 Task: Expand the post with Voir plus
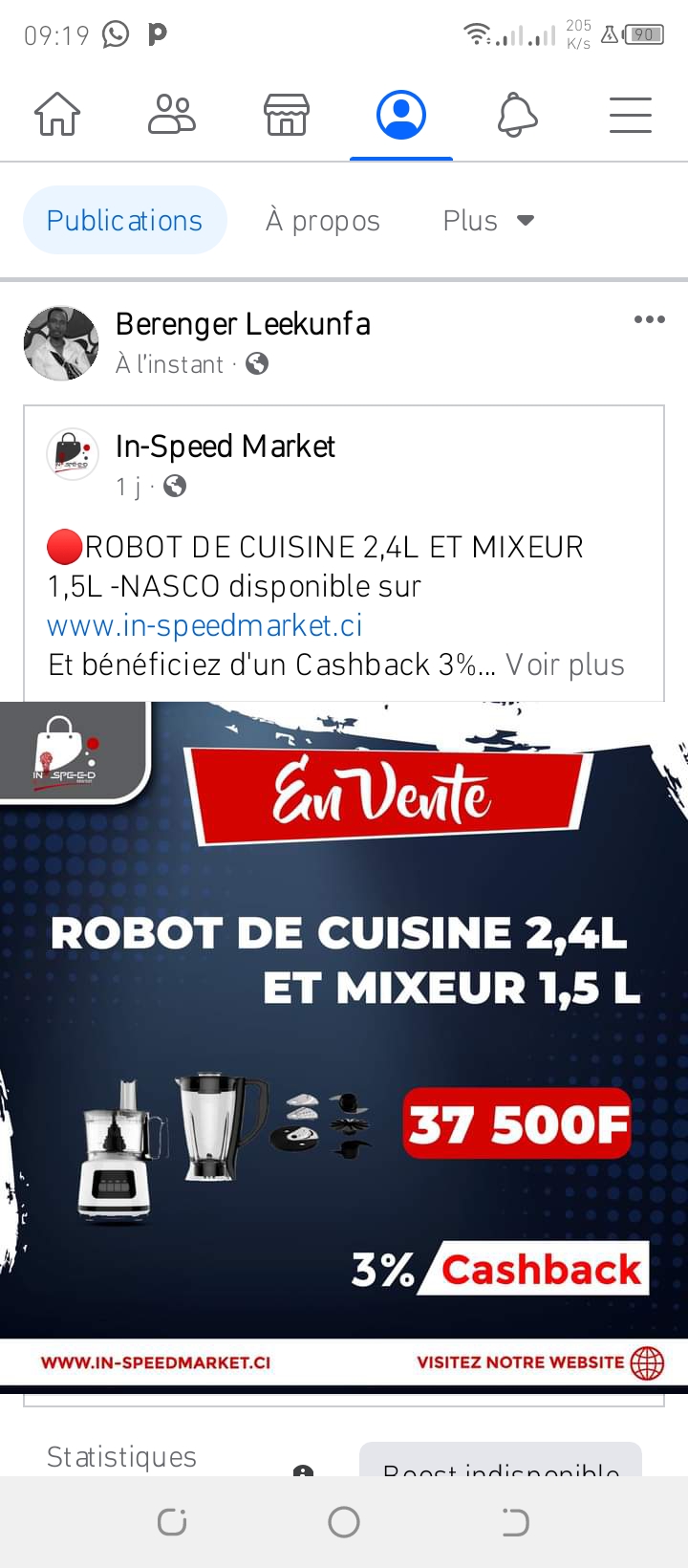pyautogui.click(x=565, y=664)
